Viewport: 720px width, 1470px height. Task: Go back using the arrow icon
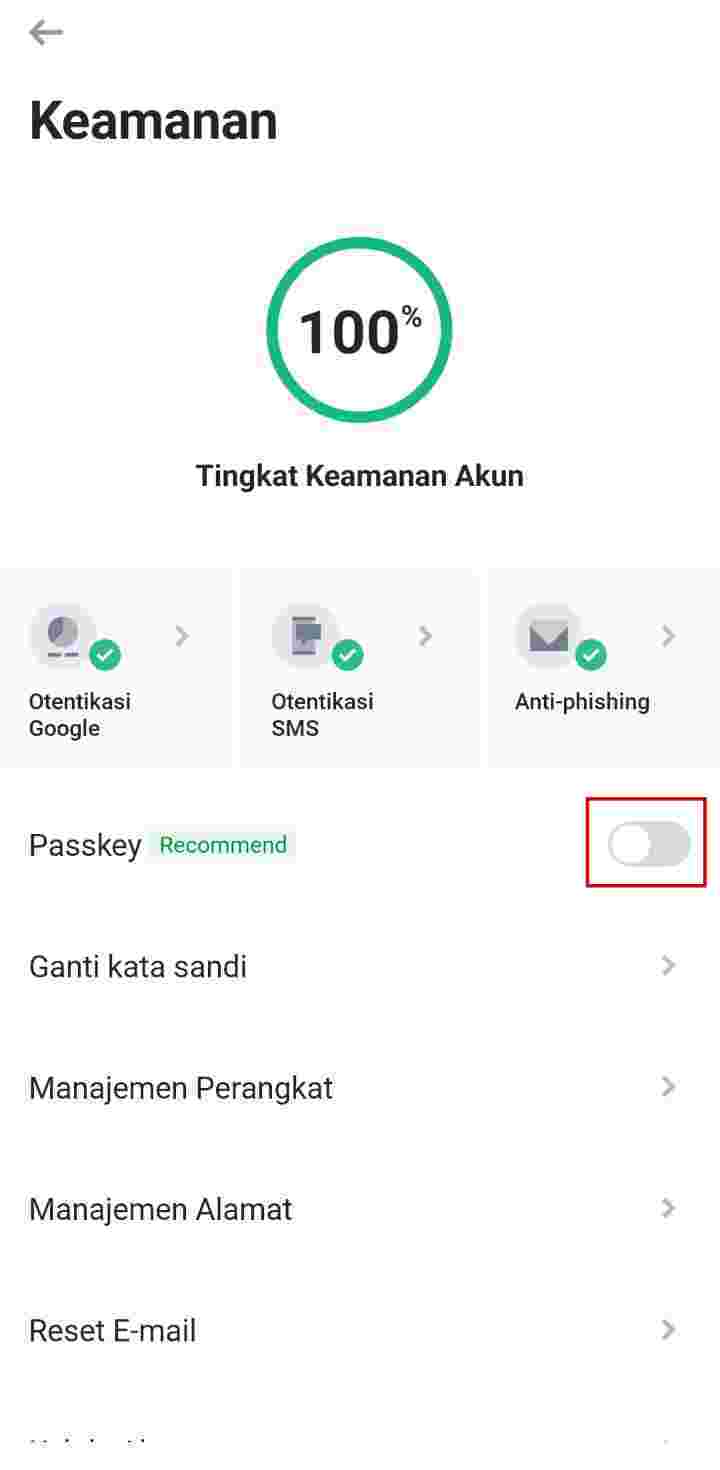[46, 33]
